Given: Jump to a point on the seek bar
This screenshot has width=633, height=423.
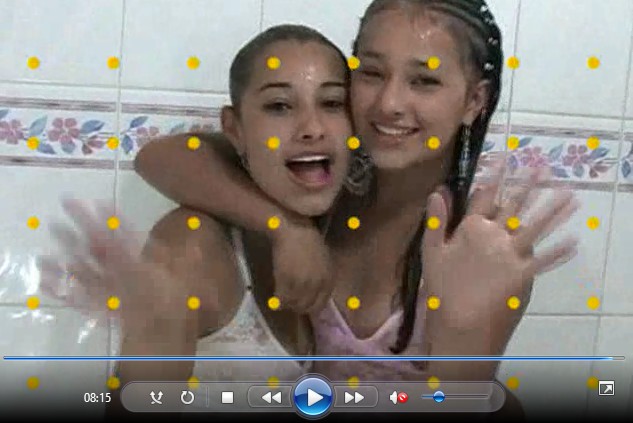Looking at the screenshot, I should coord(300,357).
